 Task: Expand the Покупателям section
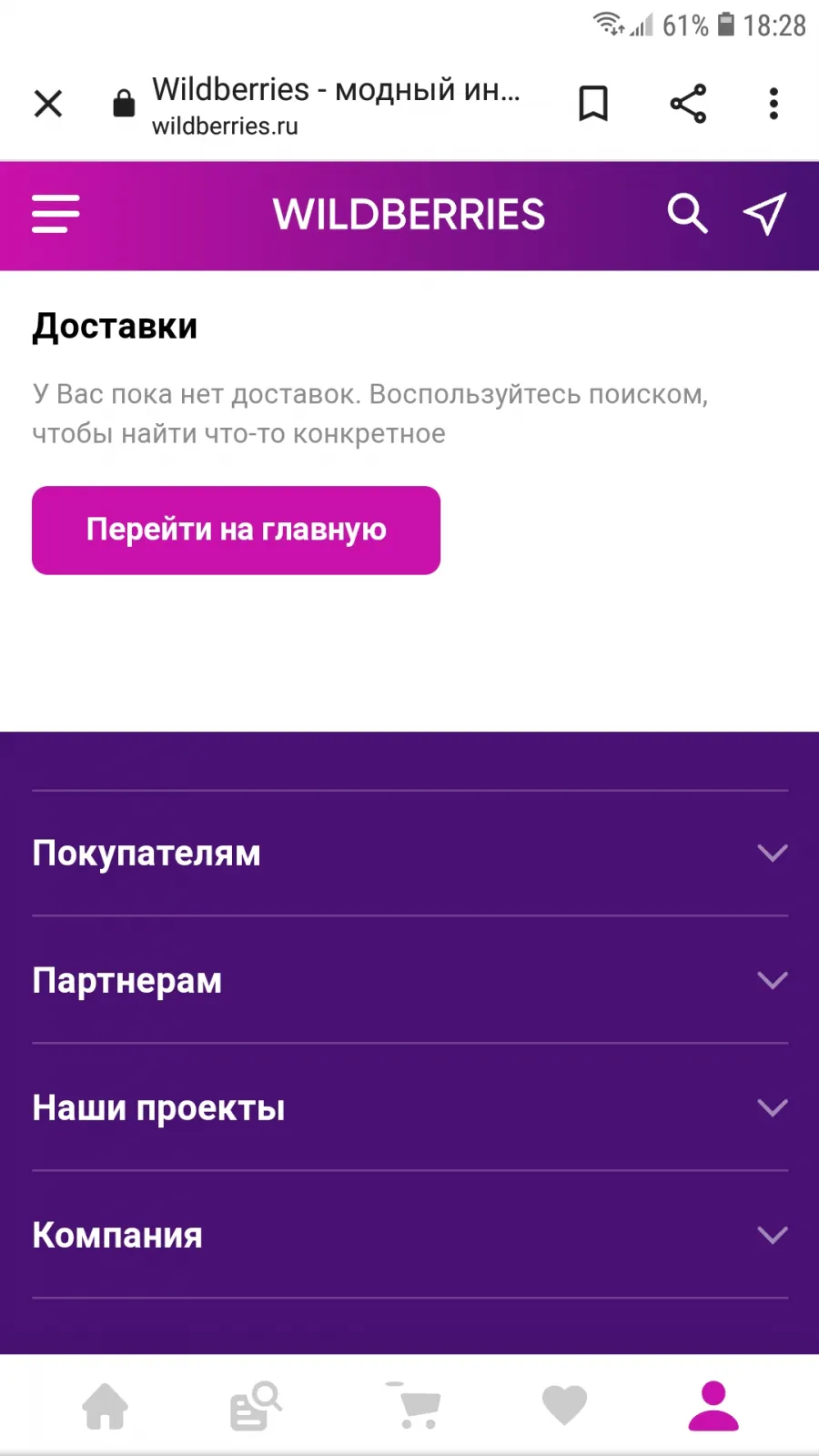pos(409,854)
